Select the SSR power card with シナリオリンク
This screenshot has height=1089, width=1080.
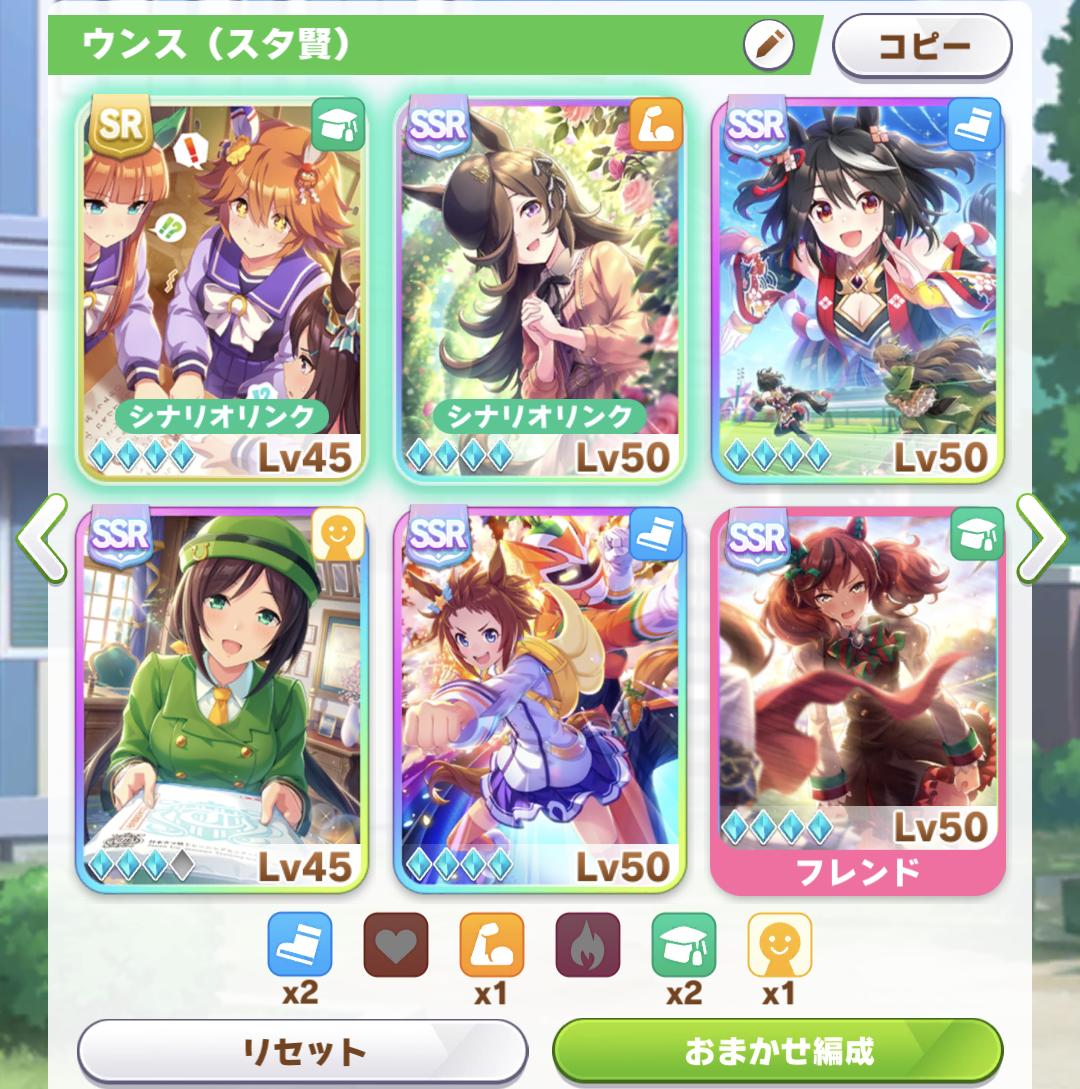coord(540,289)
